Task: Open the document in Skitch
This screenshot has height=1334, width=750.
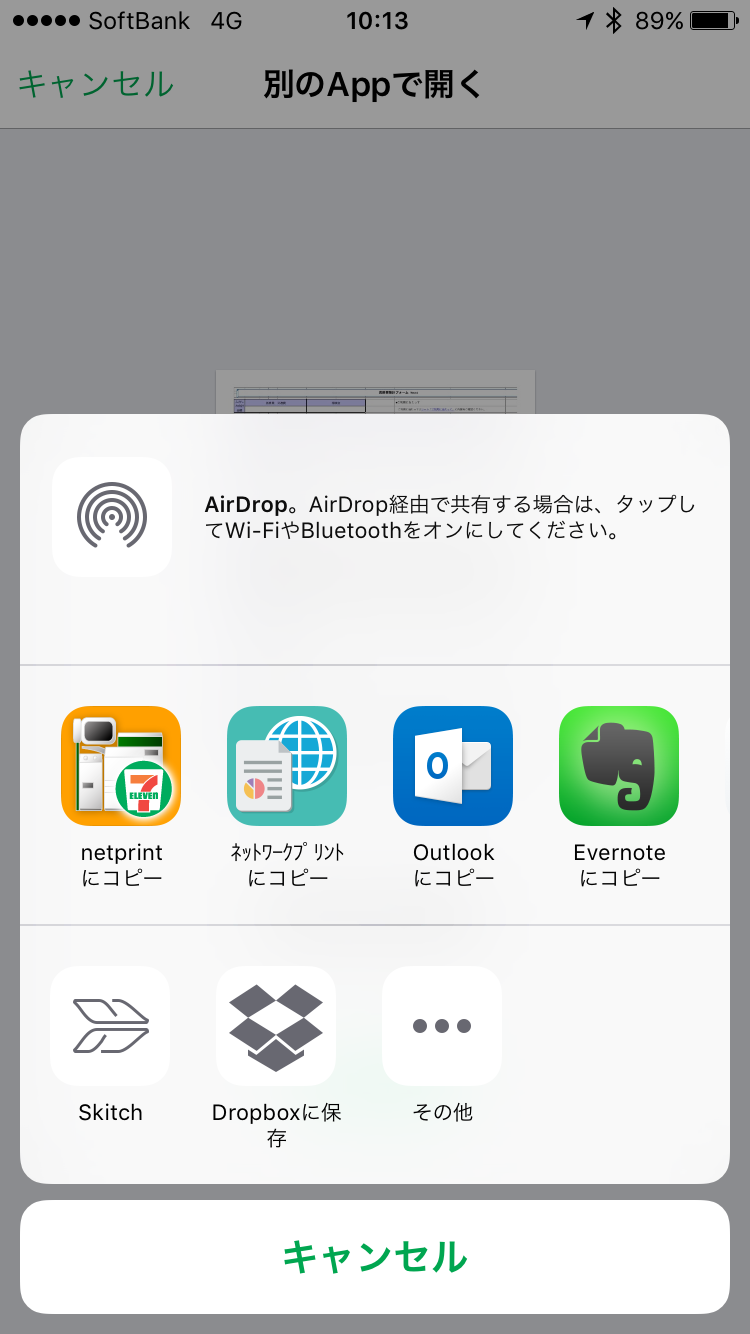Action: (x=110, y=1026)
